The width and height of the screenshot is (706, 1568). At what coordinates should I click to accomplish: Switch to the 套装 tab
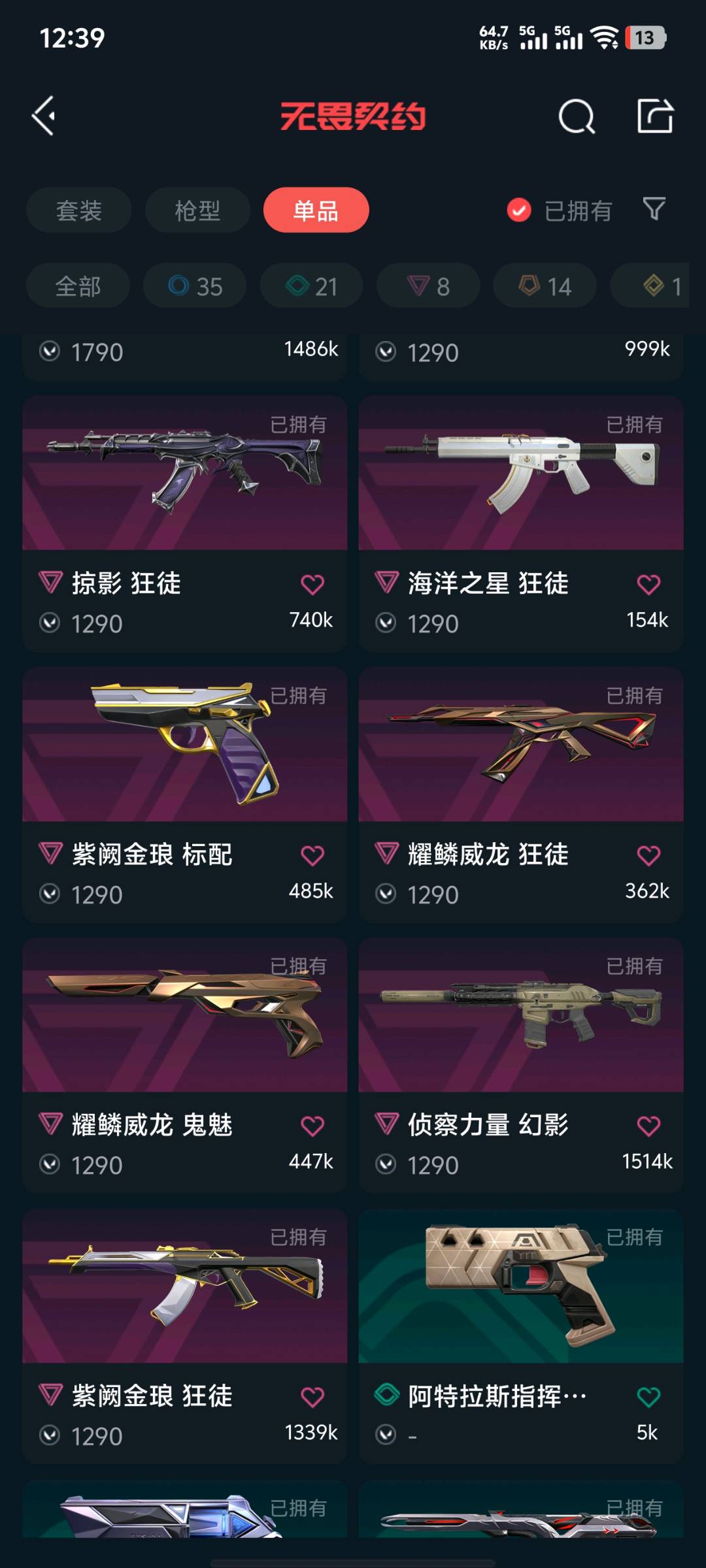[x=79, y=210]
